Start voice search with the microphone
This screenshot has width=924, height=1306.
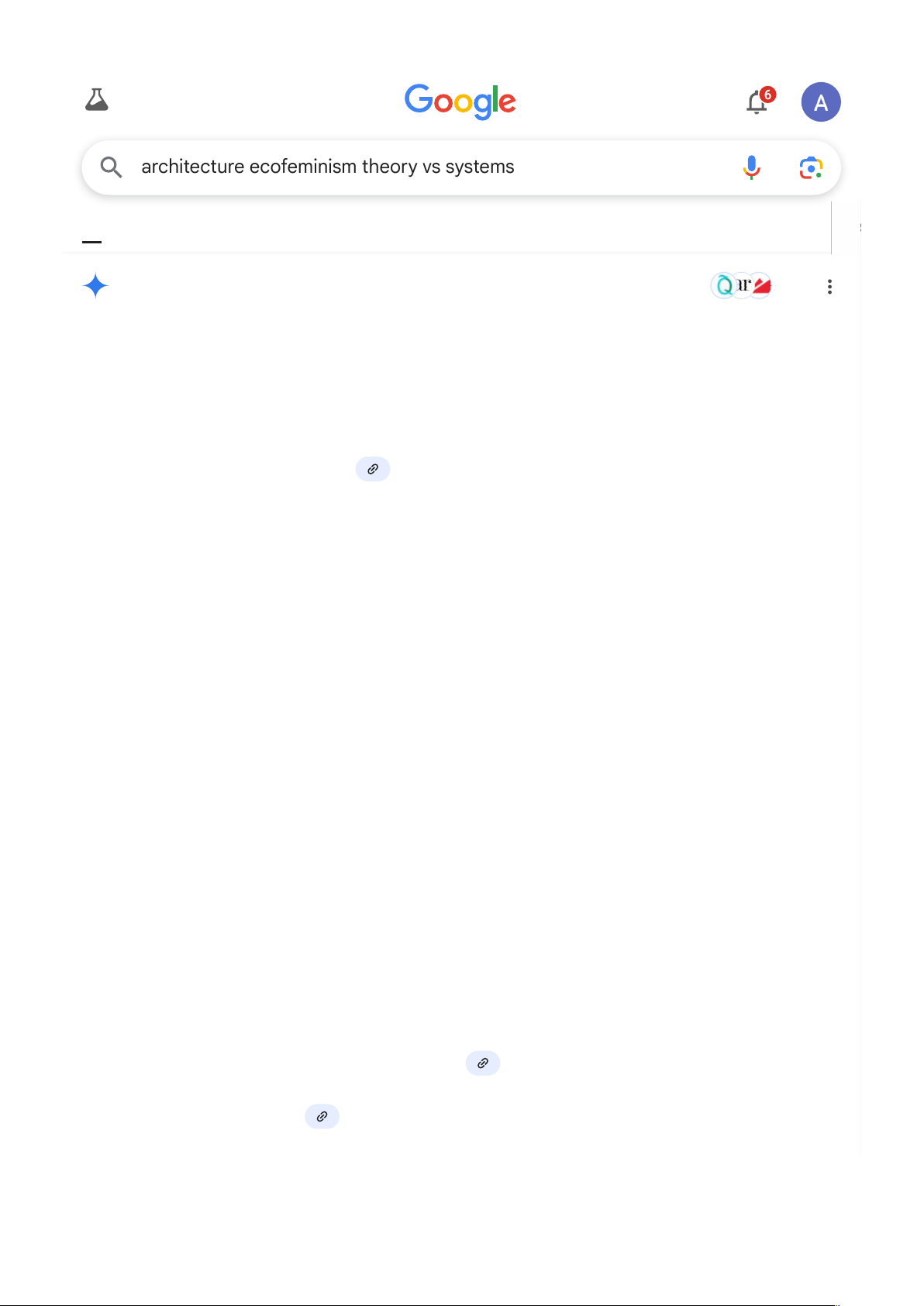pos(750,167)
